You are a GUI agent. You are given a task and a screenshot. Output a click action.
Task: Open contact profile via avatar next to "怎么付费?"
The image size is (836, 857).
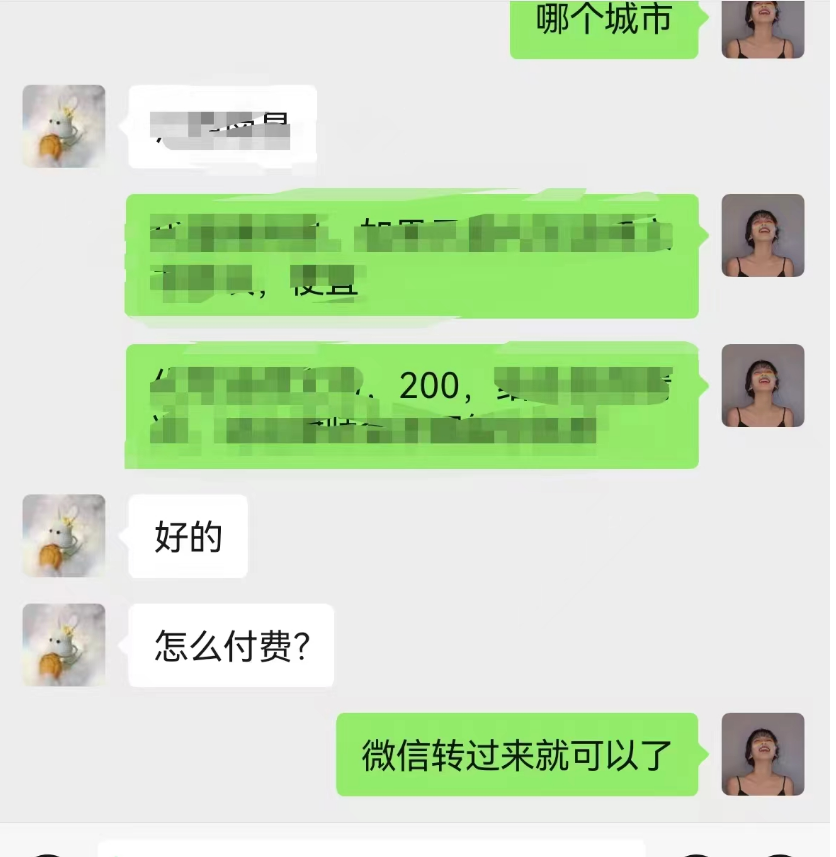[x=62, y=646]
